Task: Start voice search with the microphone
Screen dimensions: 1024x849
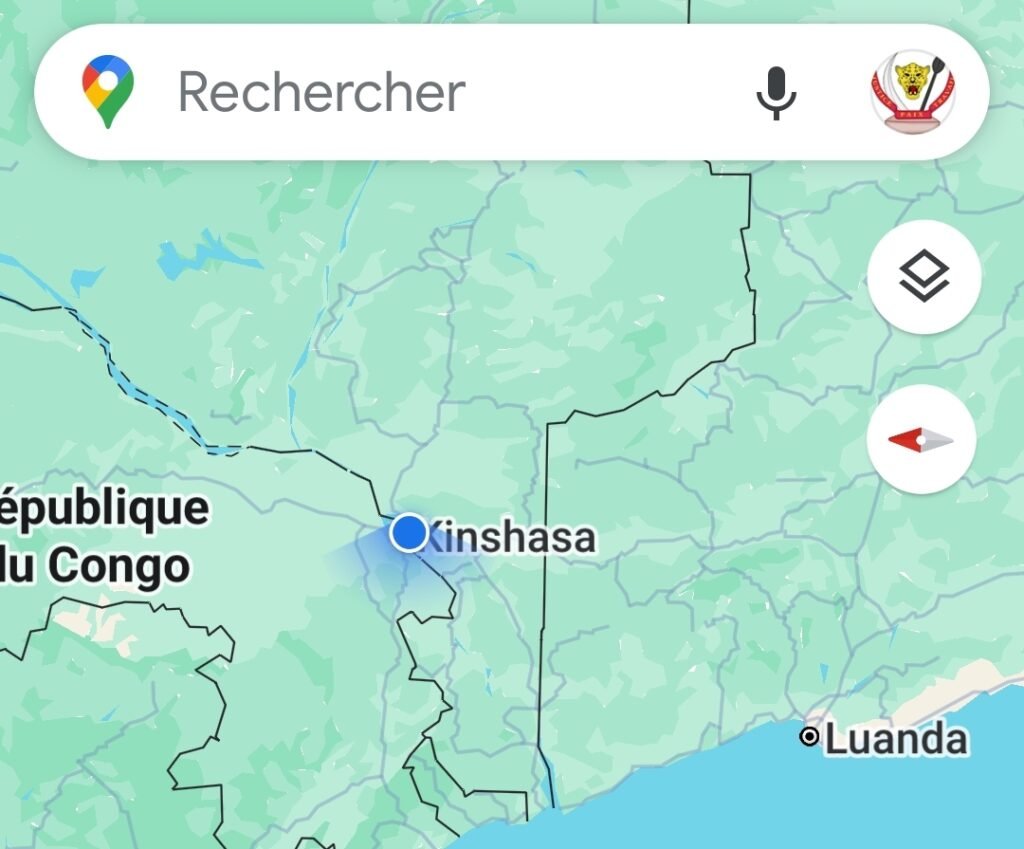Action: (775, 93)
